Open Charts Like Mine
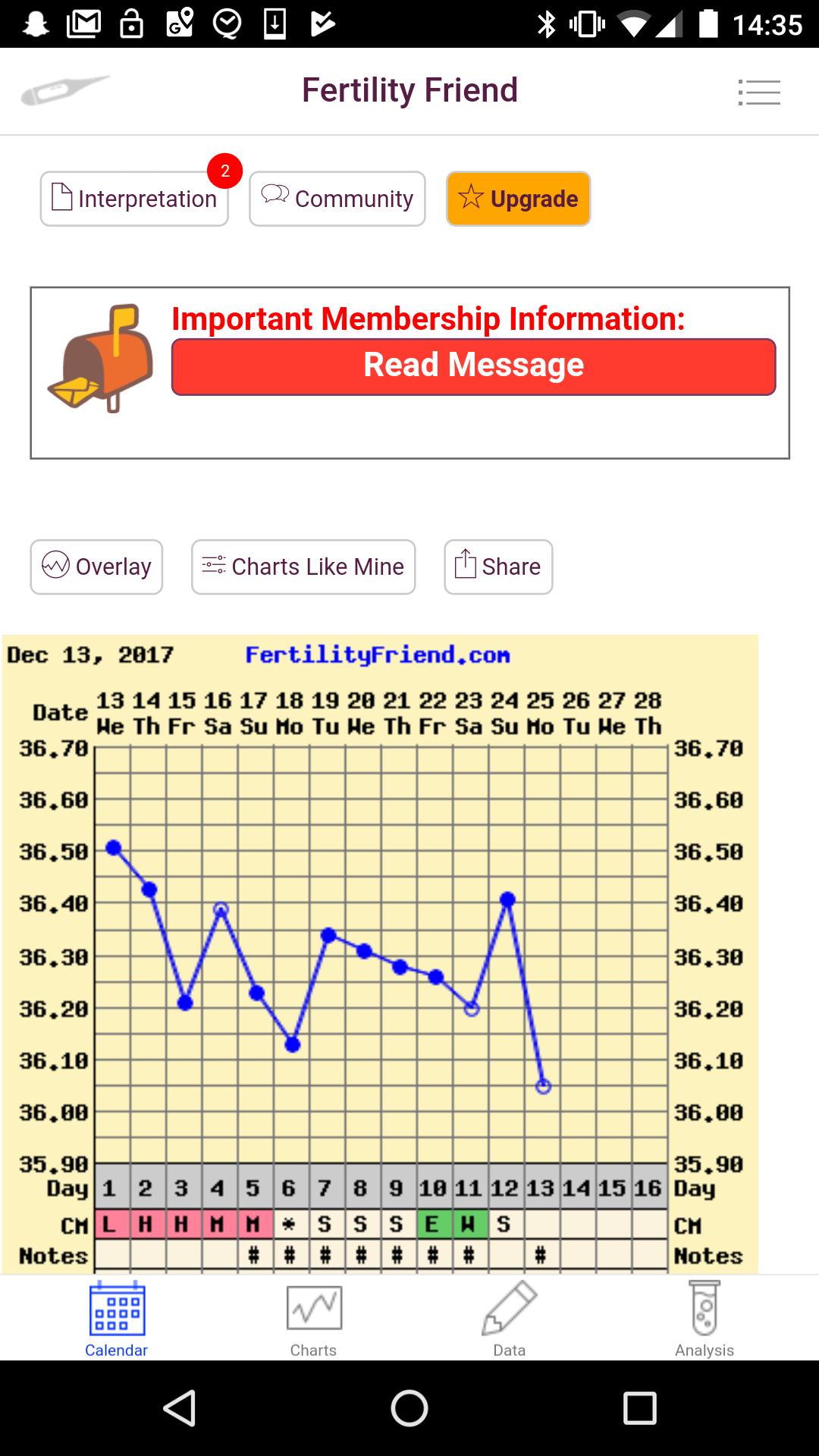Screen dimensions: 819x1456 pos(303,566)
